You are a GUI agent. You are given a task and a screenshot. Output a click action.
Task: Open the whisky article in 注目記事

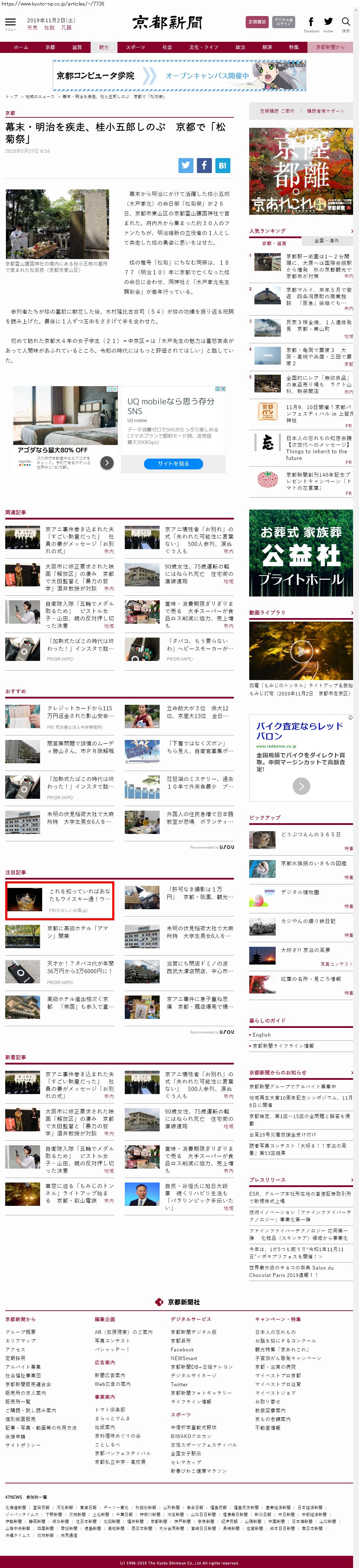click(80, 895)
